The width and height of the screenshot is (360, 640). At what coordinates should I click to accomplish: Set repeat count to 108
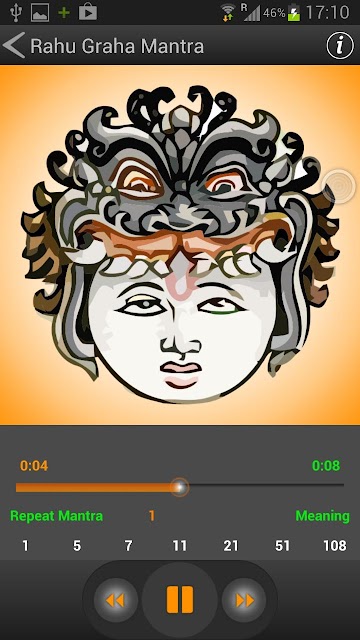(x=335, y=546)
